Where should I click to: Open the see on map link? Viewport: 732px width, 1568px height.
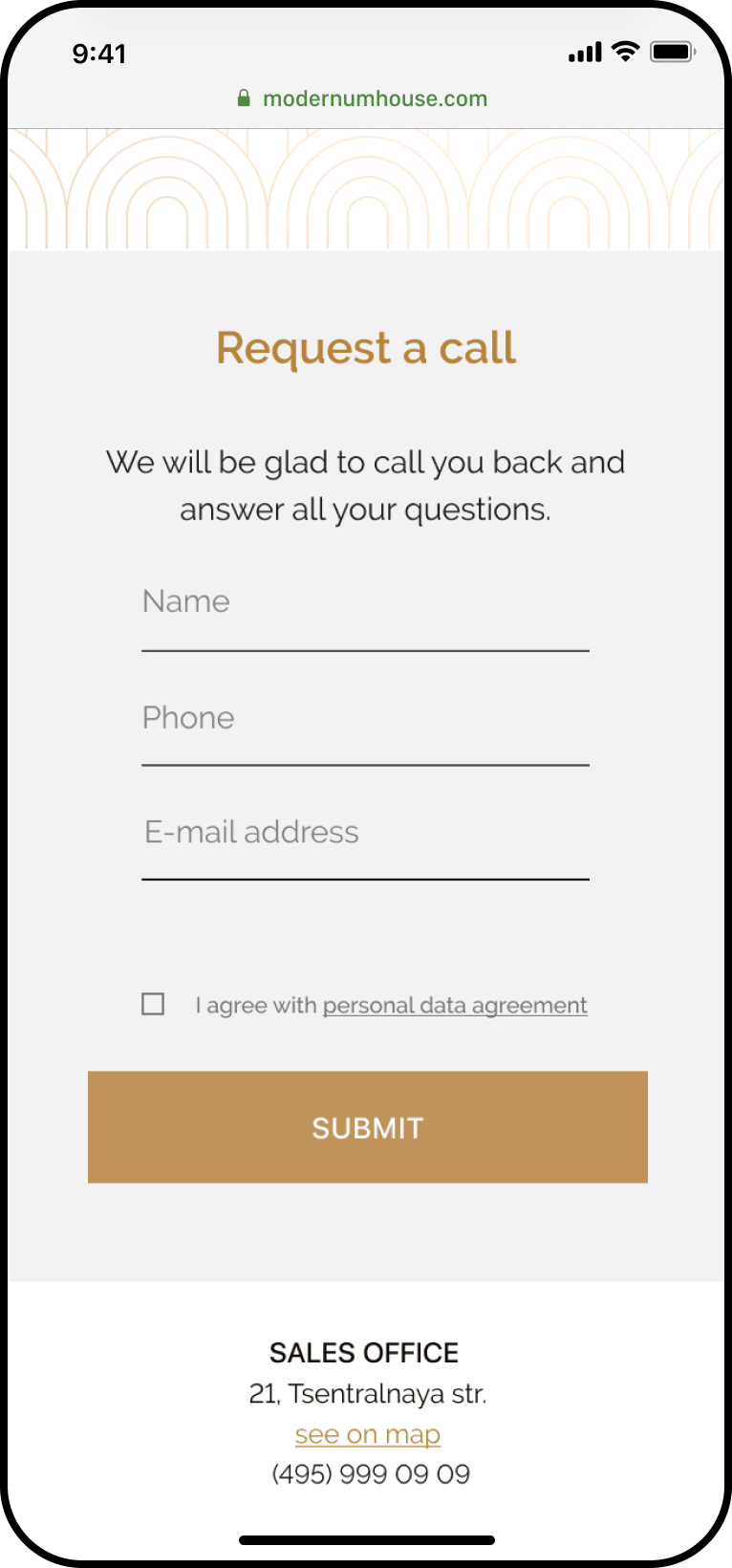pos(368,1434)
